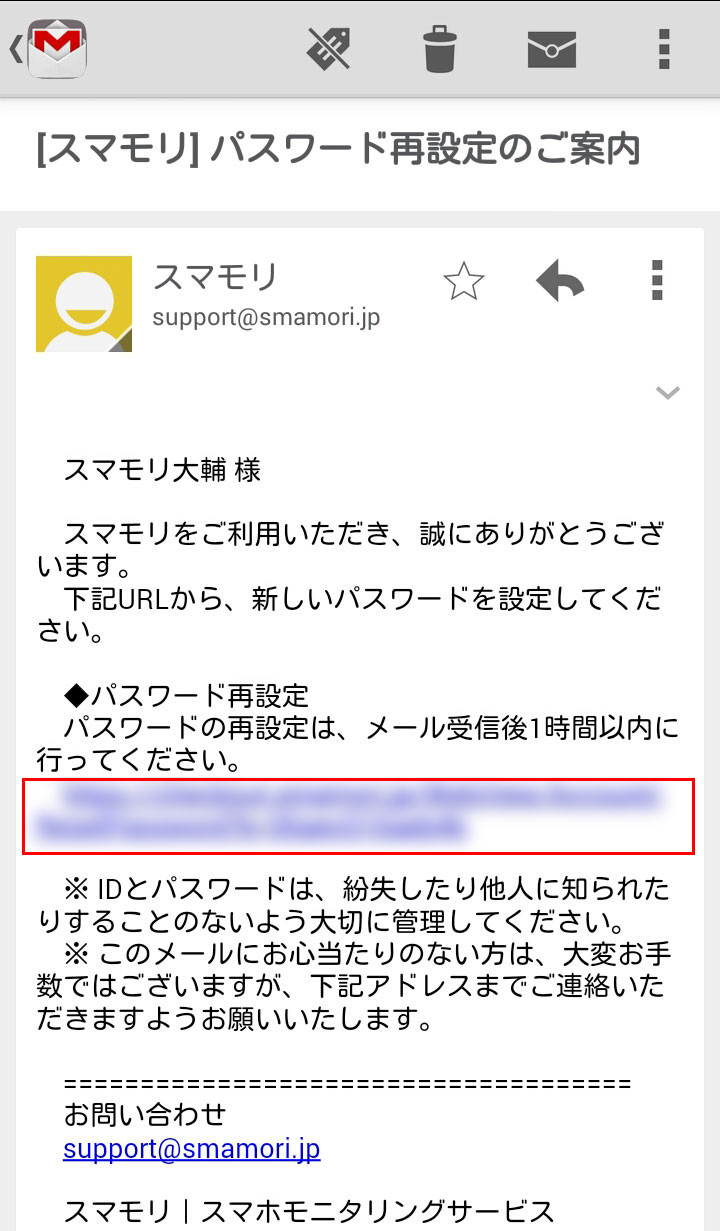Open the sender's yellow avatar
The width and height of the screenshot is (720, 1231).
coord(84,304)
